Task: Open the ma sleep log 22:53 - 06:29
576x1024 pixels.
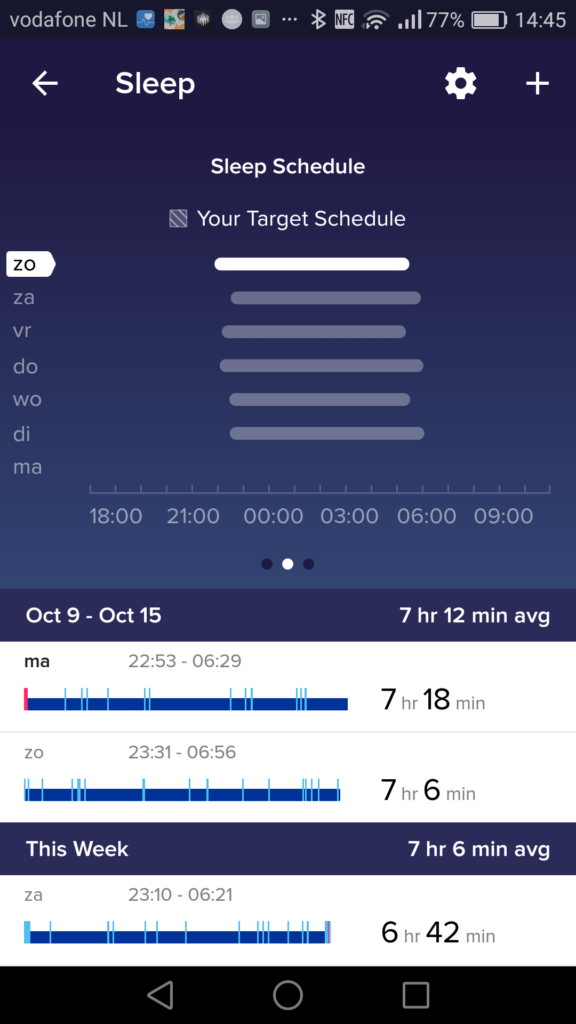Action: pos(288,686)
